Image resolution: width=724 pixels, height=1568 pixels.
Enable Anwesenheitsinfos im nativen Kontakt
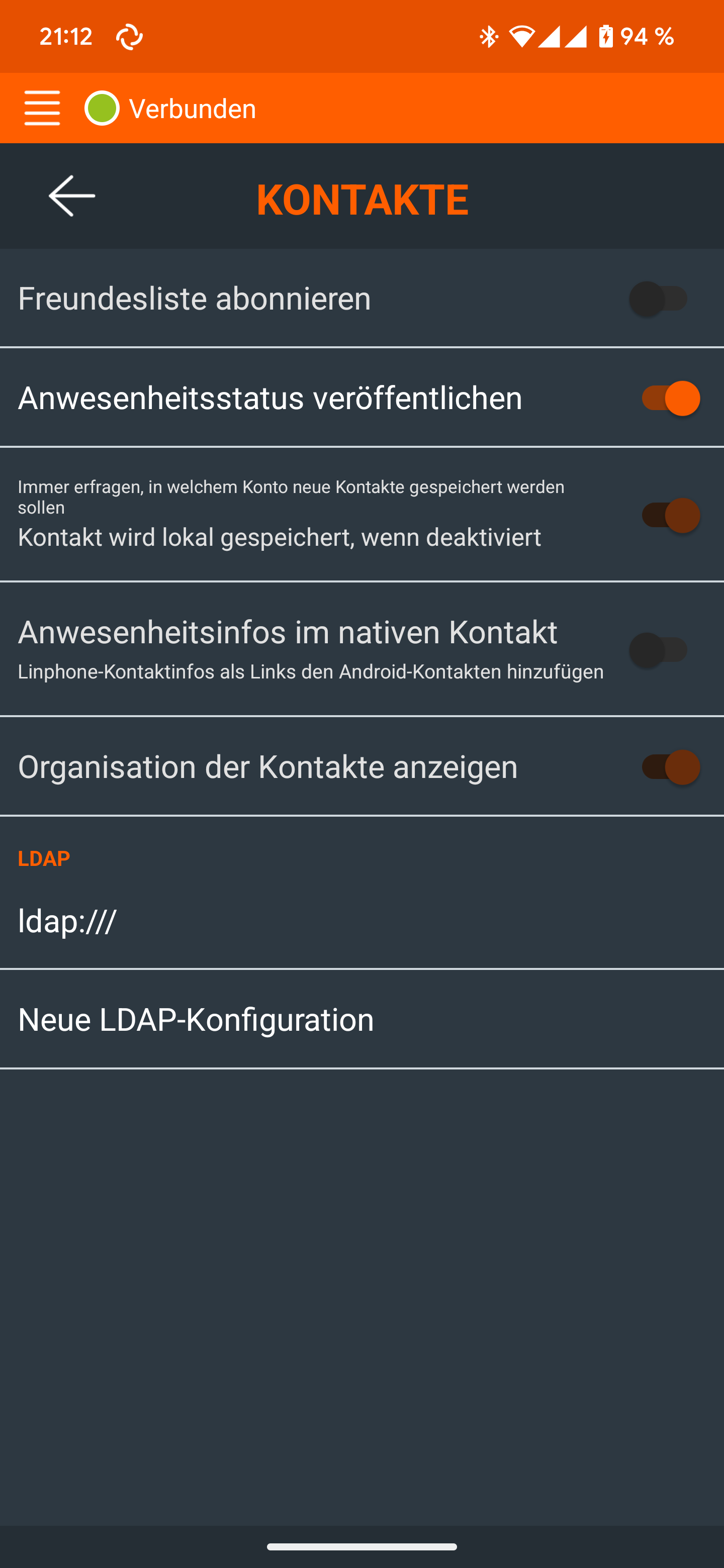coord(661,650)
